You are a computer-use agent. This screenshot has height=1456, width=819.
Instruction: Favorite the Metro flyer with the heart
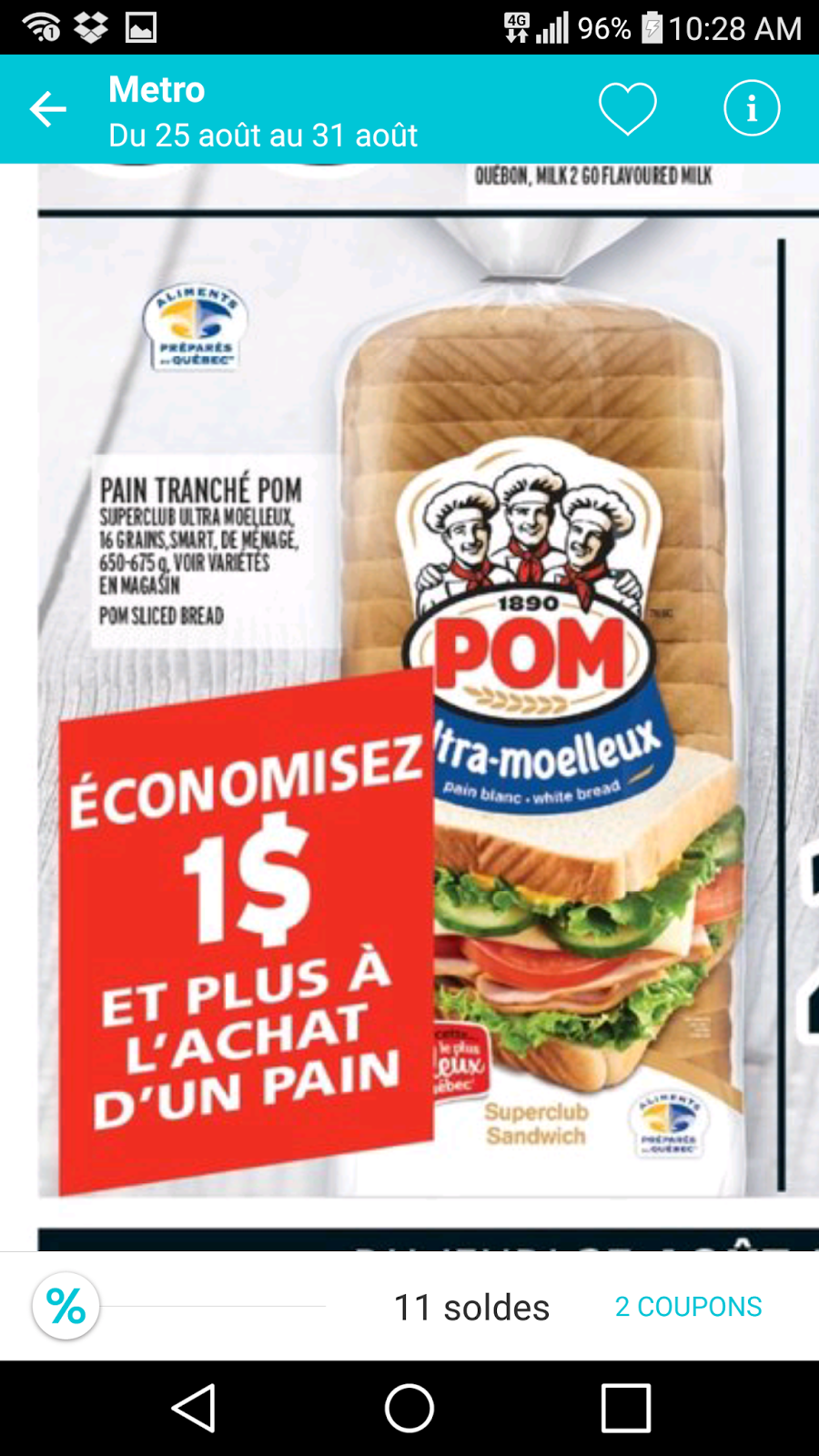pyautogui.click(x=627, y=108)
